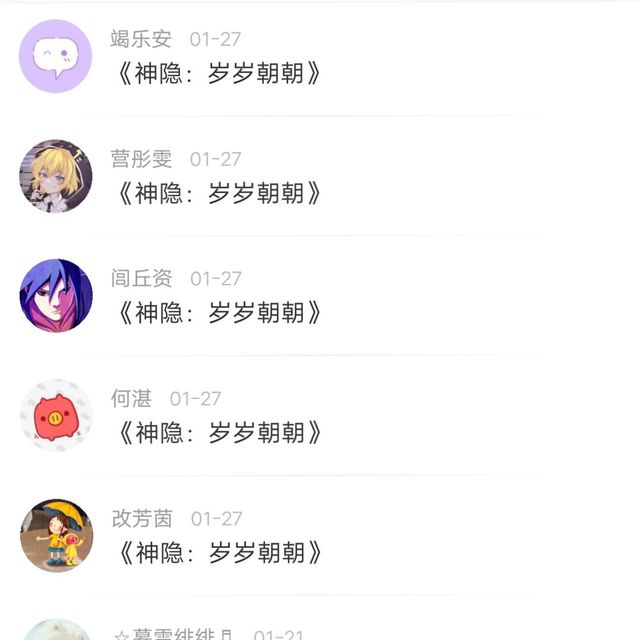Open 竭乐安's profile avatar
The width and height of the screenshot is (640, 640).
point(56,56)
